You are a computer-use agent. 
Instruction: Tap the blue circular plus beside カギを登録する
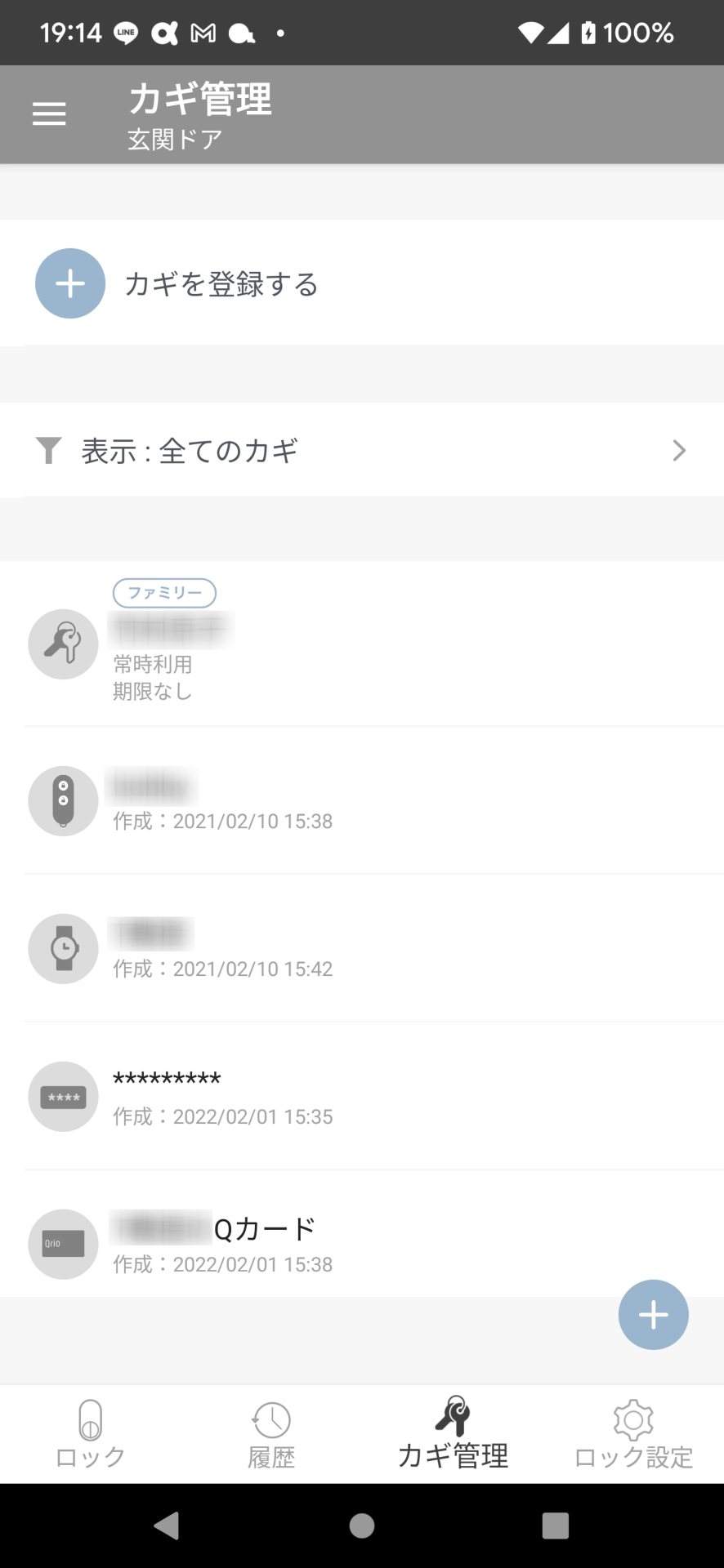(x=69, y=283)
